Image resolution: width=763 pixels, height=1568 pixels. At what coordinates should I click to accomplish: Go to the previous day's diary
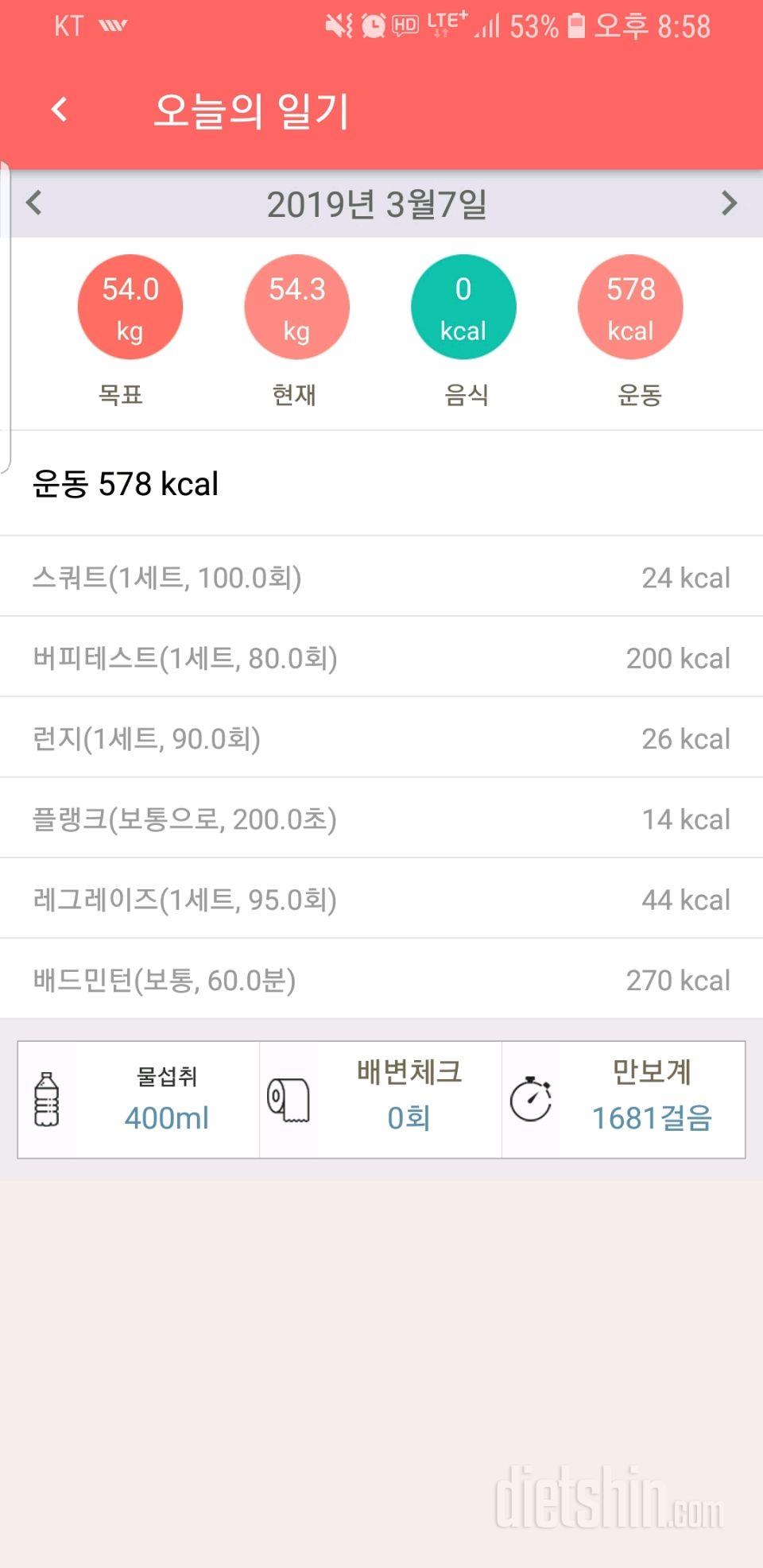[33, 203]
